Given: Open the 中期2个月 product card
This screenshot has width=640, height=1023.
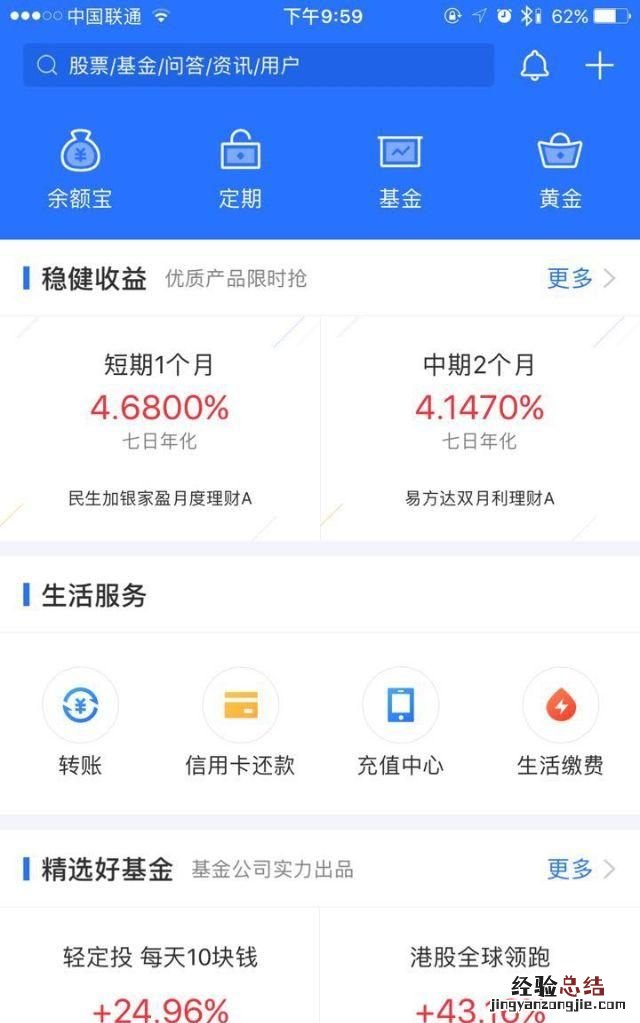Looking at the screenshot, I should pos(480,428).
